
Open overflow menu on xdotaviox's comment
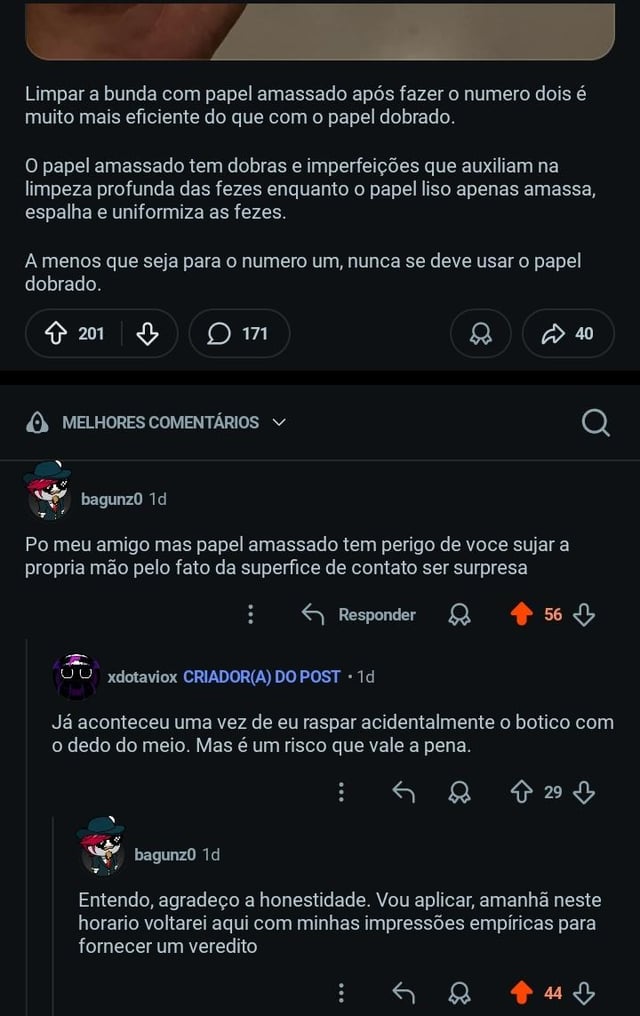point(341,792)
